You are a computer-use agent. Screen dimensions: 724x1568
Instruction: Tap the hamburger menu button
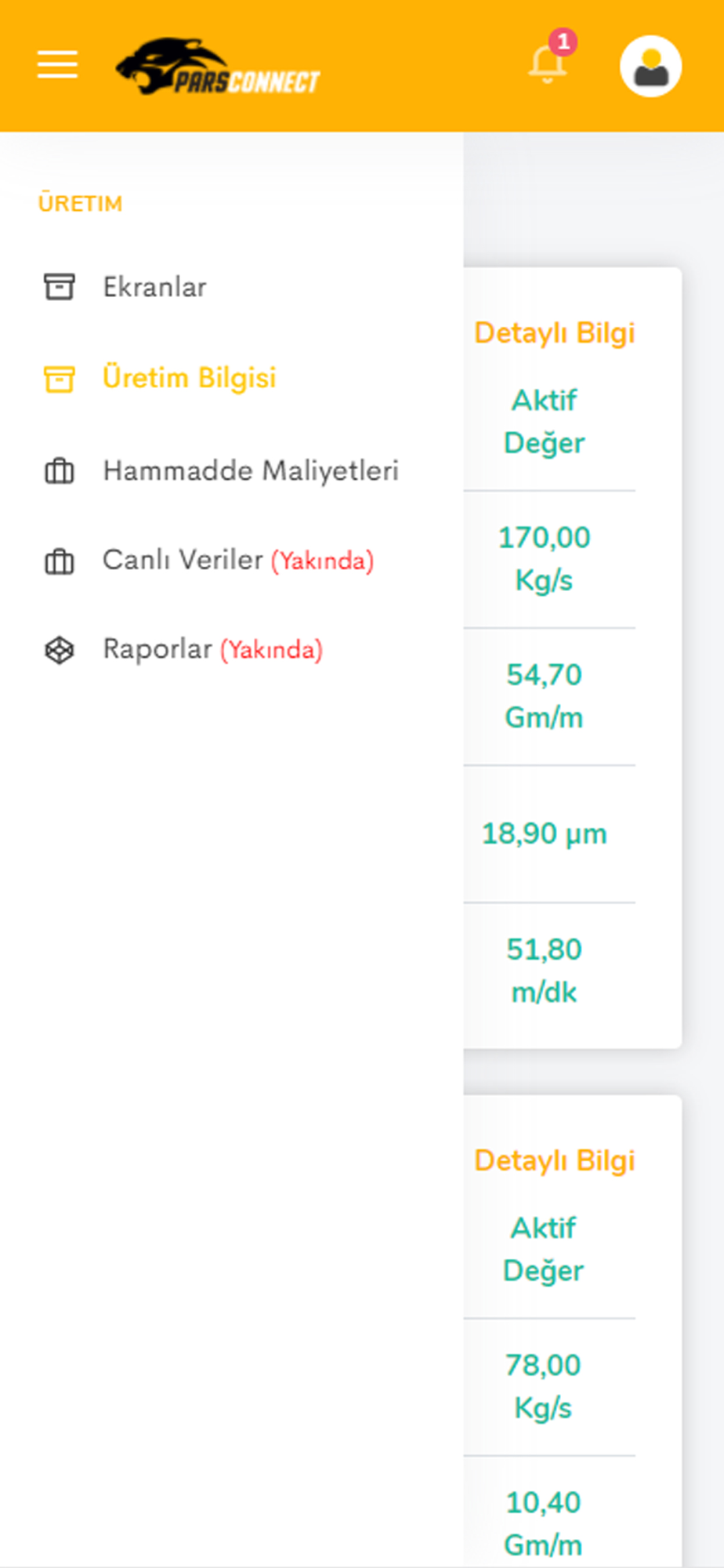(x=57, y=65)
